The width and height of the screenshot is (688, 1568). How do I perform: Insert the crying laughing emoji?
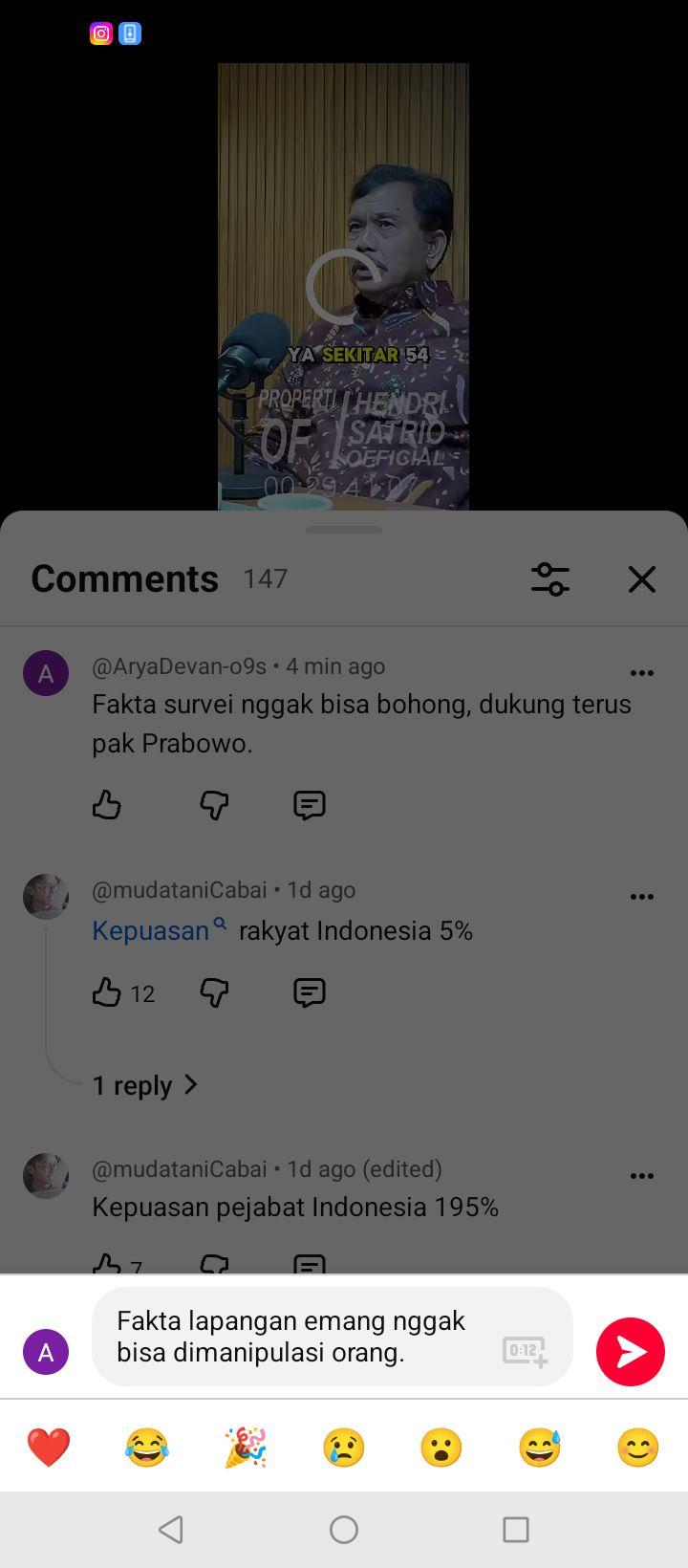[x=147, y=1448]
